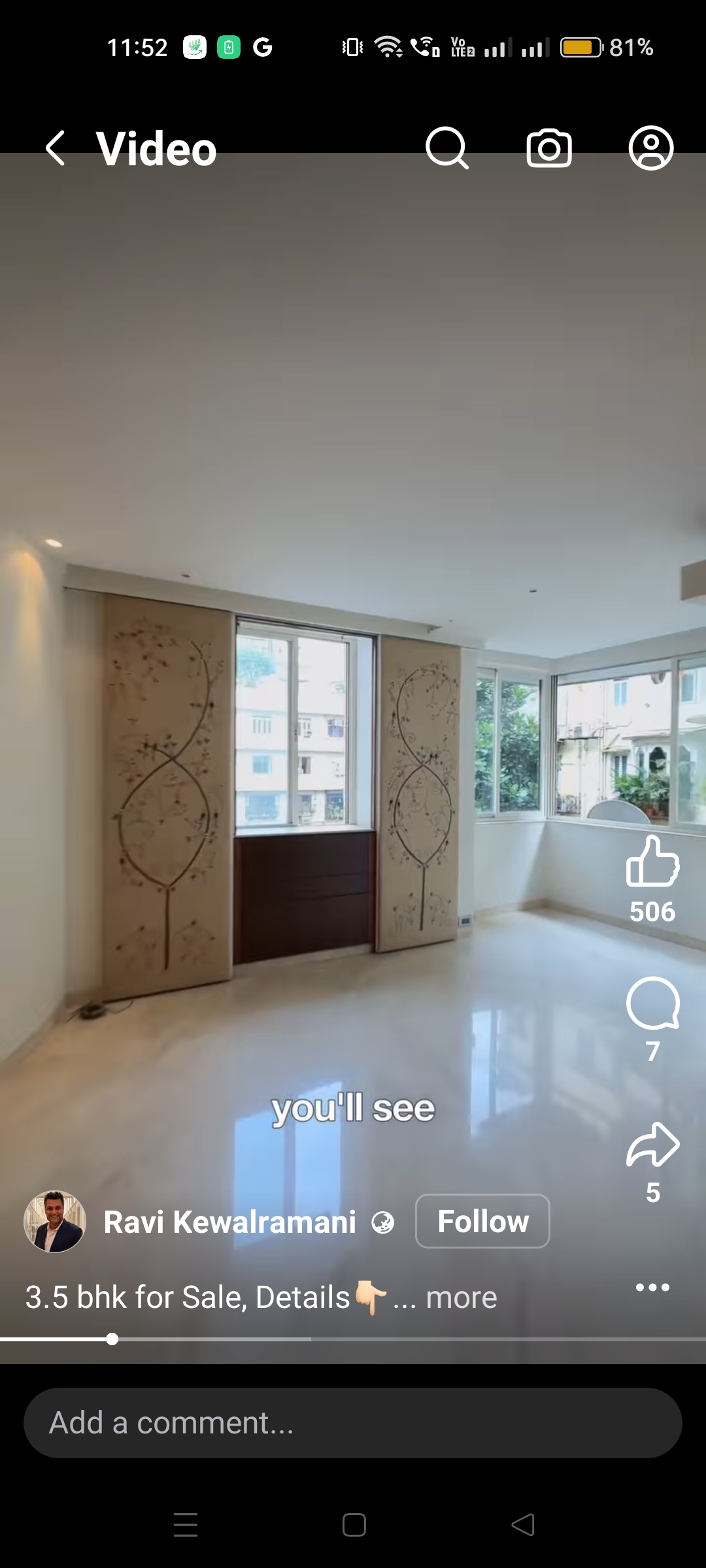The width and height of the screenshot is (706, 1568).
Task: Like this video
Action: tap(652, 862)
